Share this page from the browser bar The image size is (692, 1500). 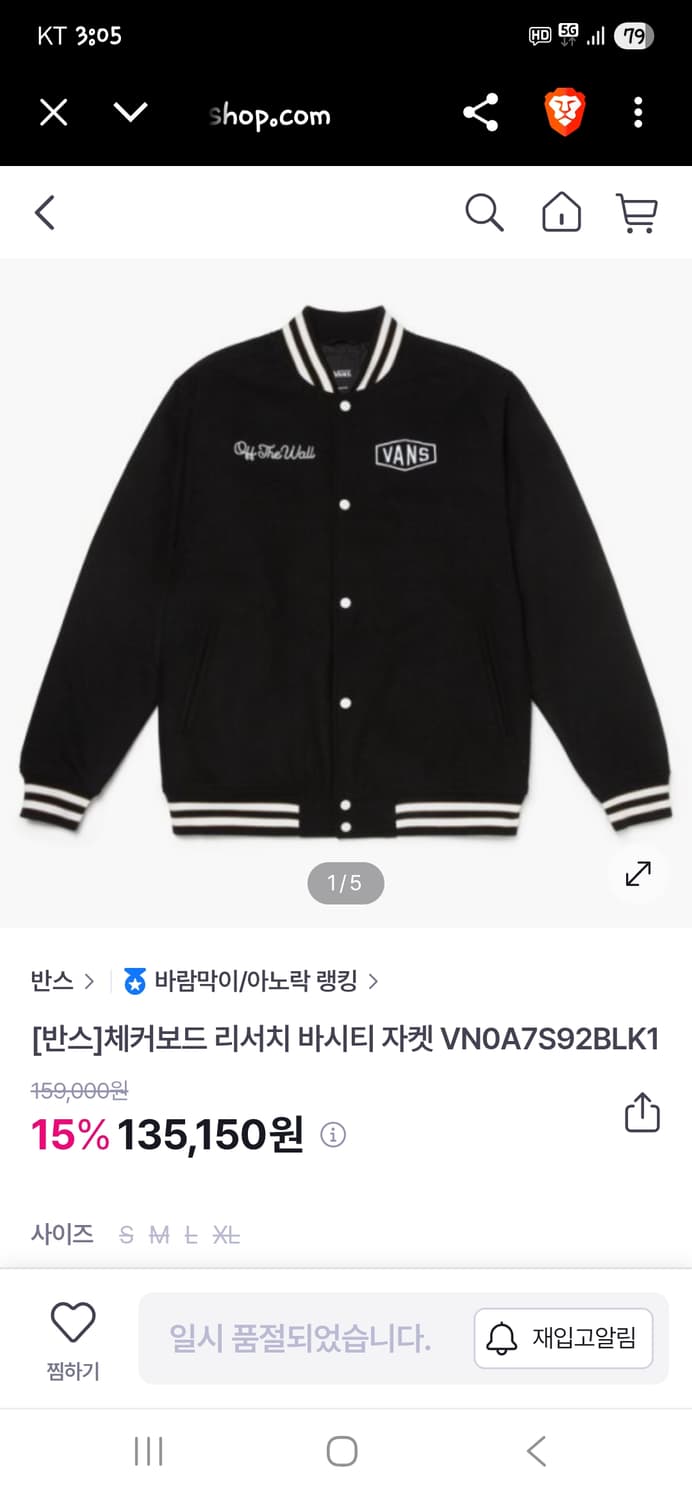click(x=481, y=113)
